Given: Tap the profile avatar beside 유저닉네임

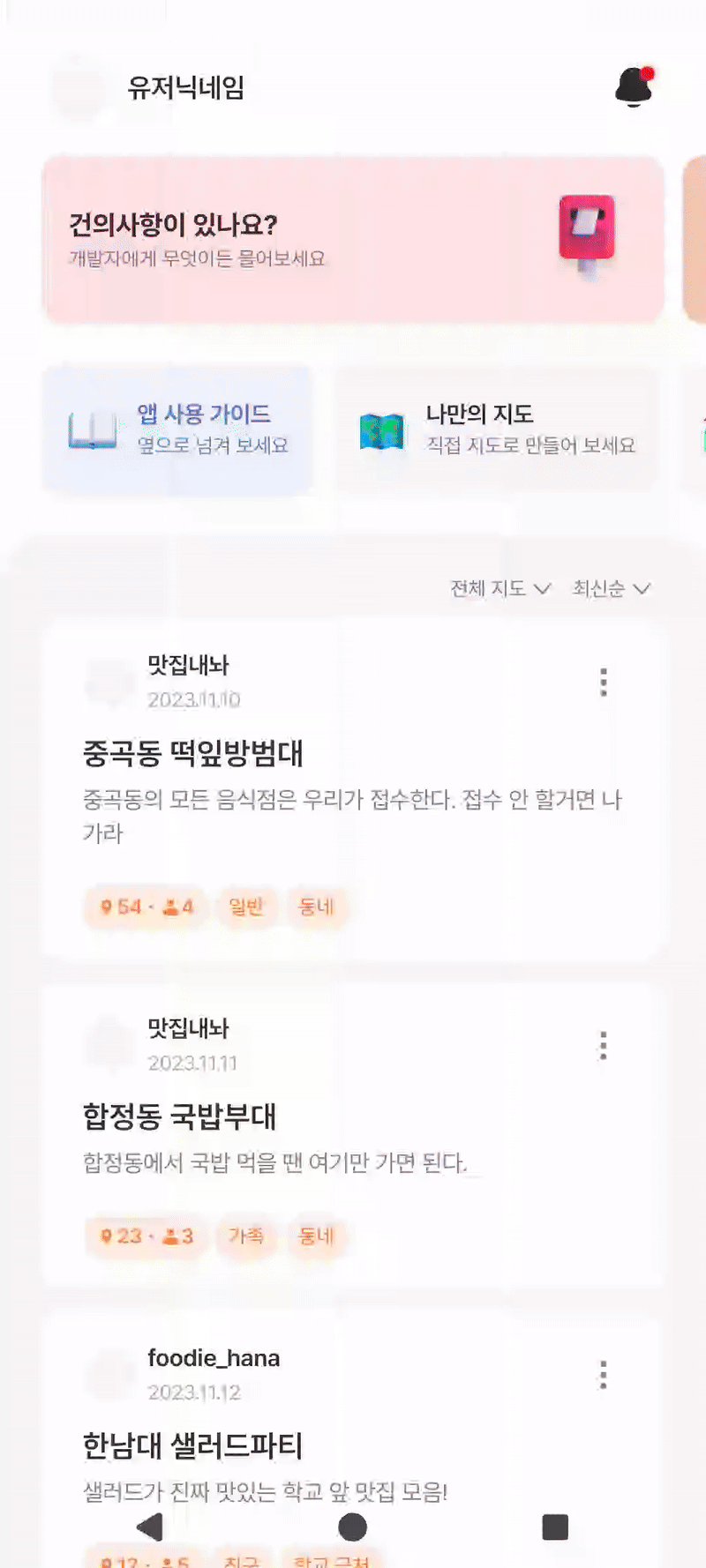Looking at the screenshot, I should [x=79, y=87].
